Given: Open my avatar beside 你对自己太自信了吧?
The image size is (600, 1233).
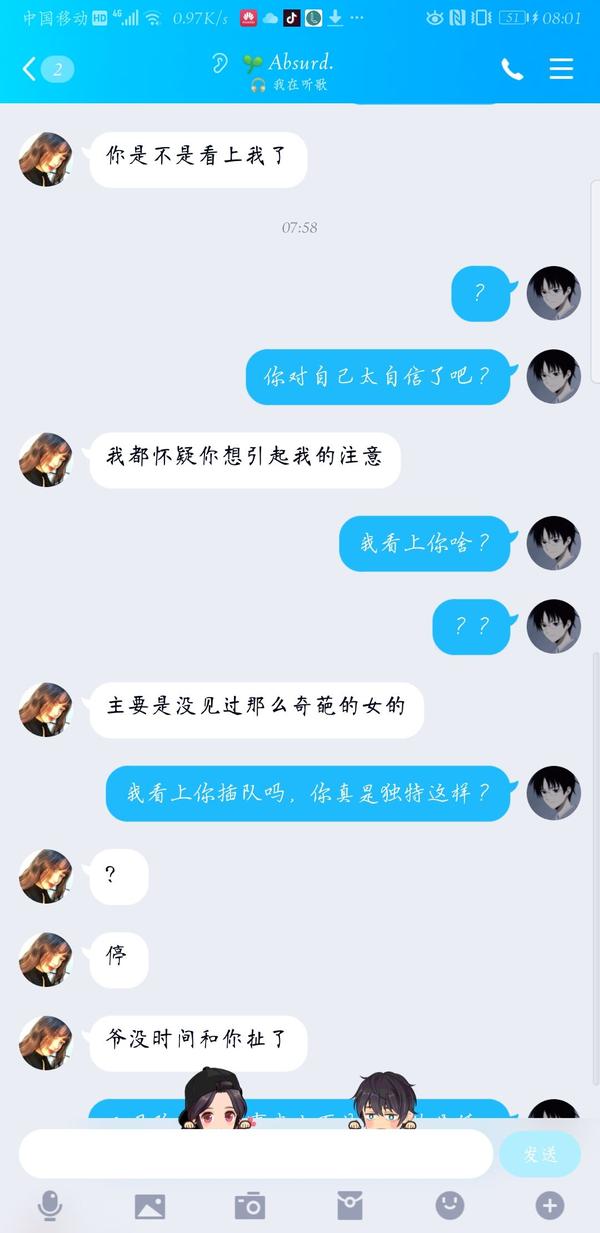Looking at the screenshot, I should 553,376.
